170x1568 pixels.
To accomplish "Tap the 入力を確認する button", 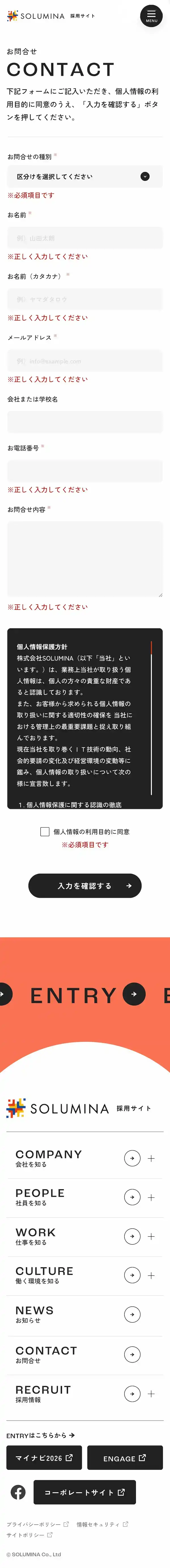I will (x=85, y=886).
